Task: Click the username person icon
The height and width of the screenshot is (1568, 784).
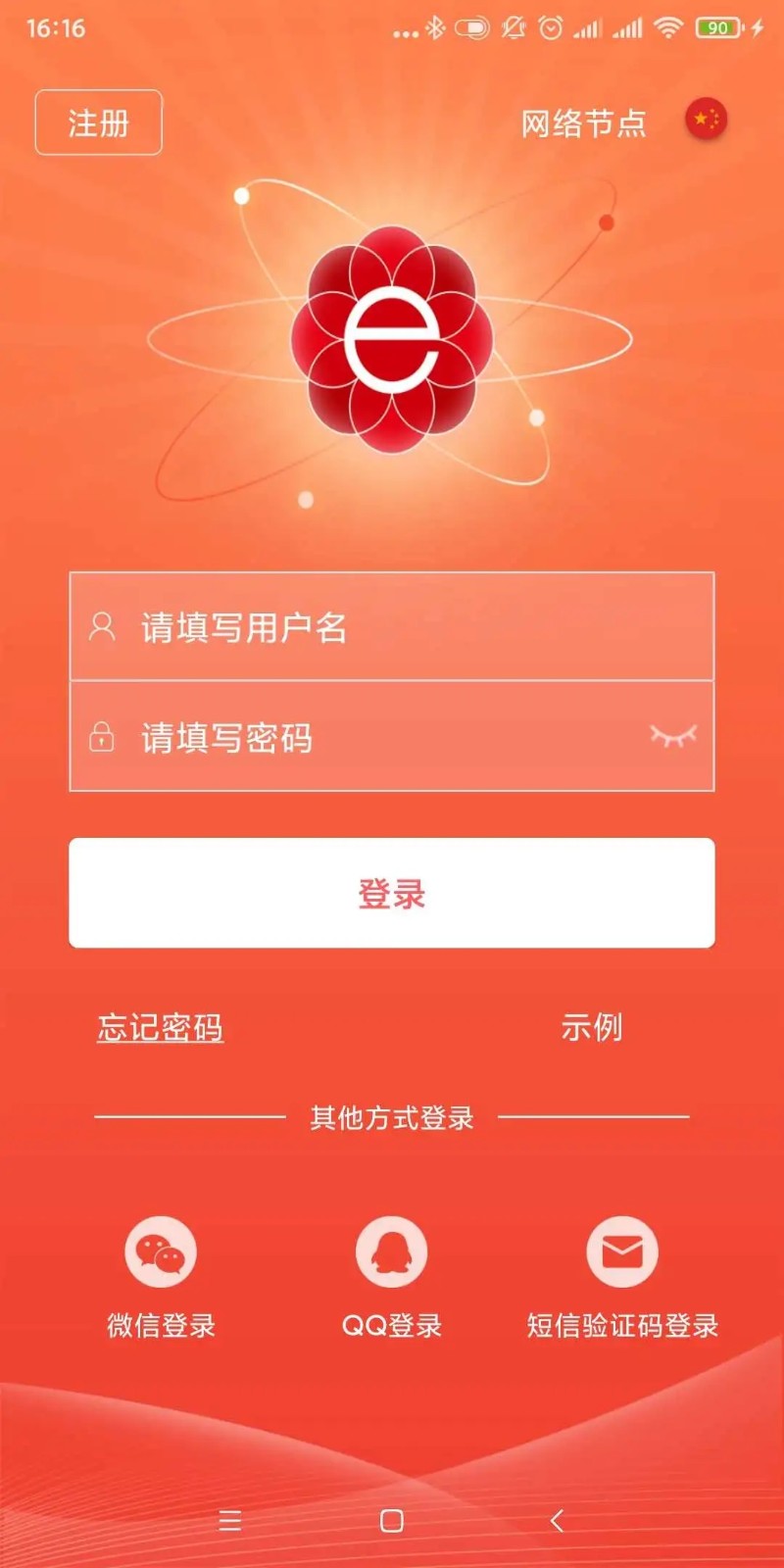Action: pos(102,628)
